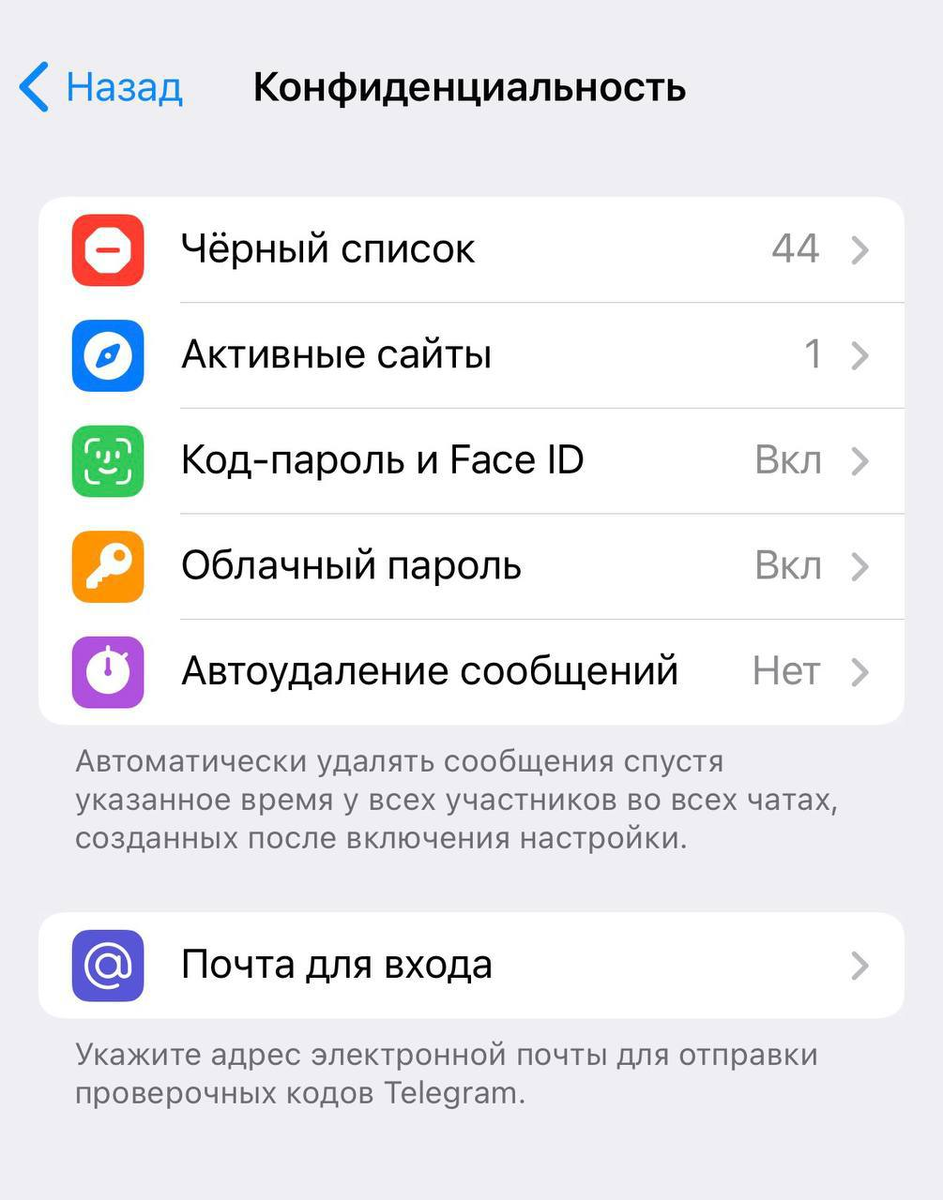Click the red Чёрный список block icon
This screenshot has height=1200, width=943.
coord(107,250)
